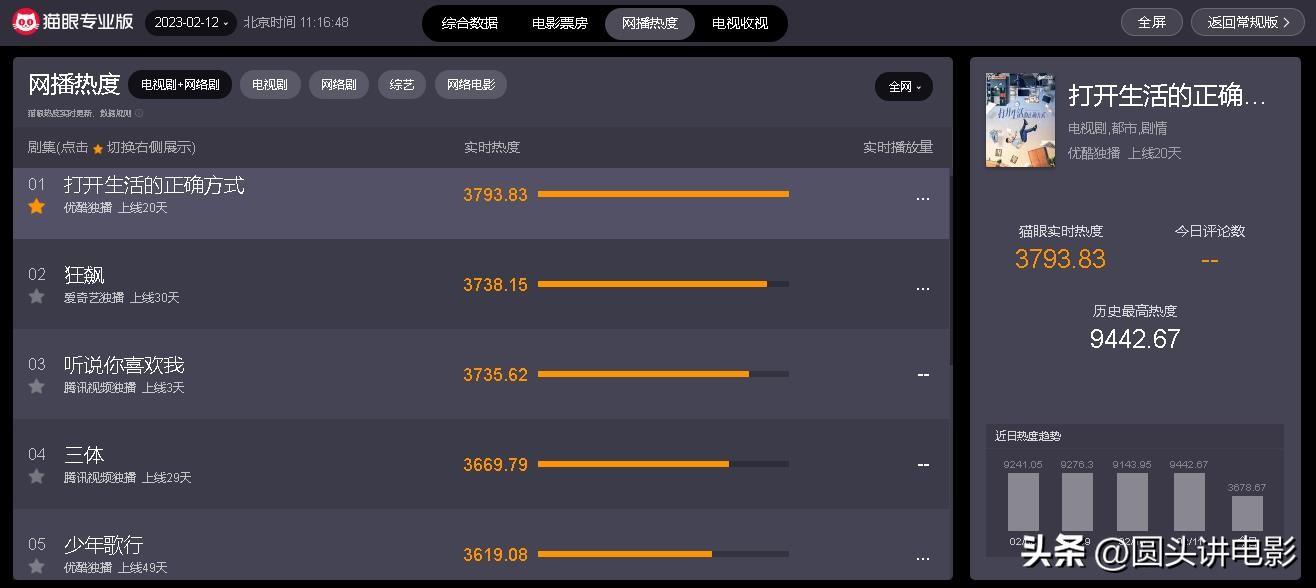1316x588 pixels.
Task: Open the 网播热度 tab
Action: point(649,23)
